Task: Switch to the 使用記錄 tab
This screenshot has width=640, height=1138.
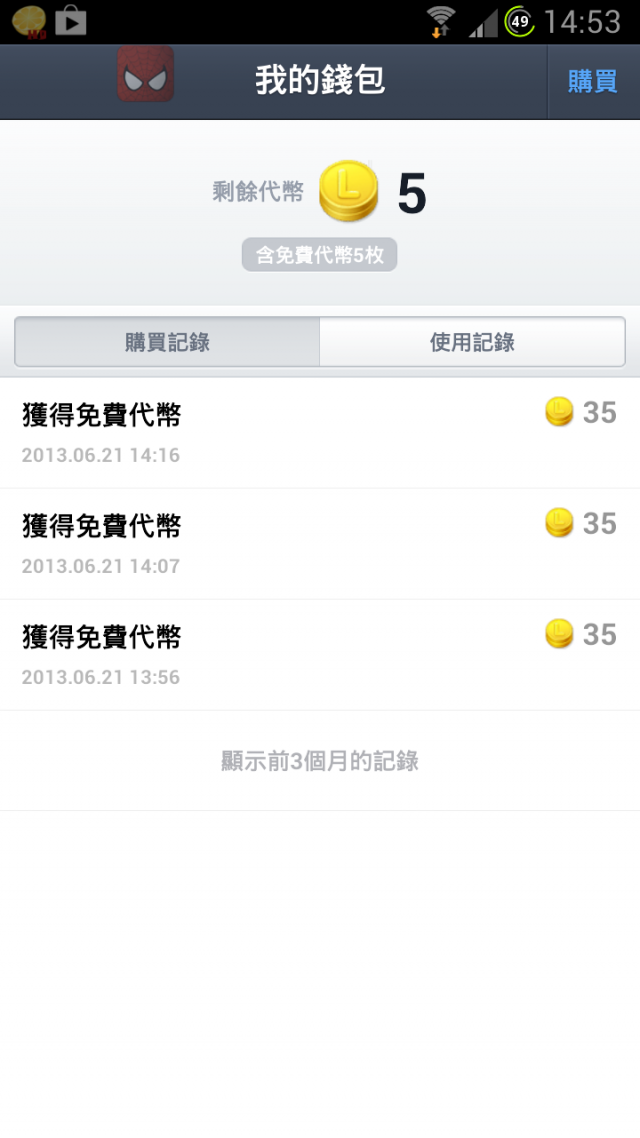Action: click(x=472, y=342)
